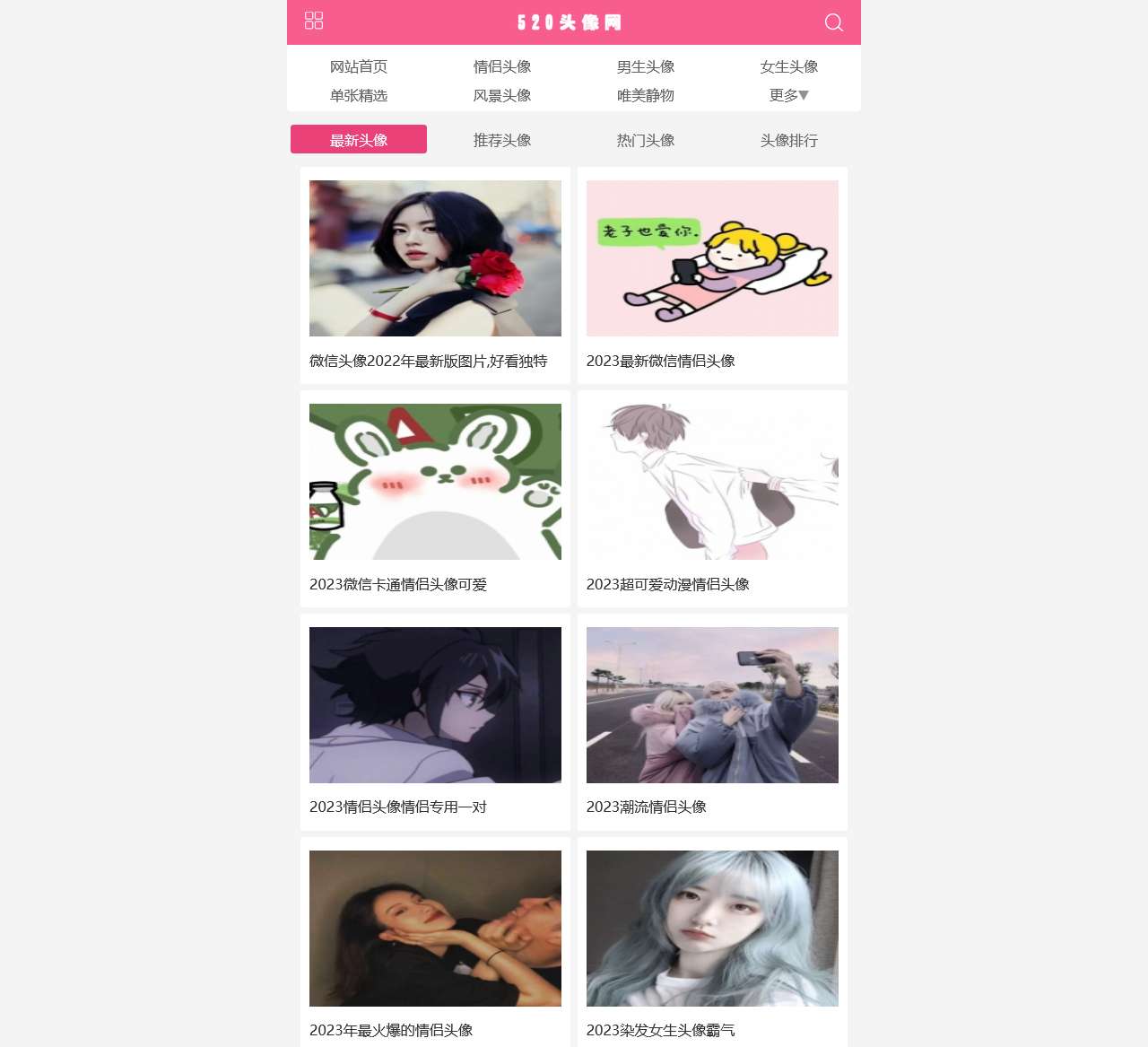Select the 最新头像 tab
Viewport: 1148px width, 1047px height.
(x=359, y=140)
